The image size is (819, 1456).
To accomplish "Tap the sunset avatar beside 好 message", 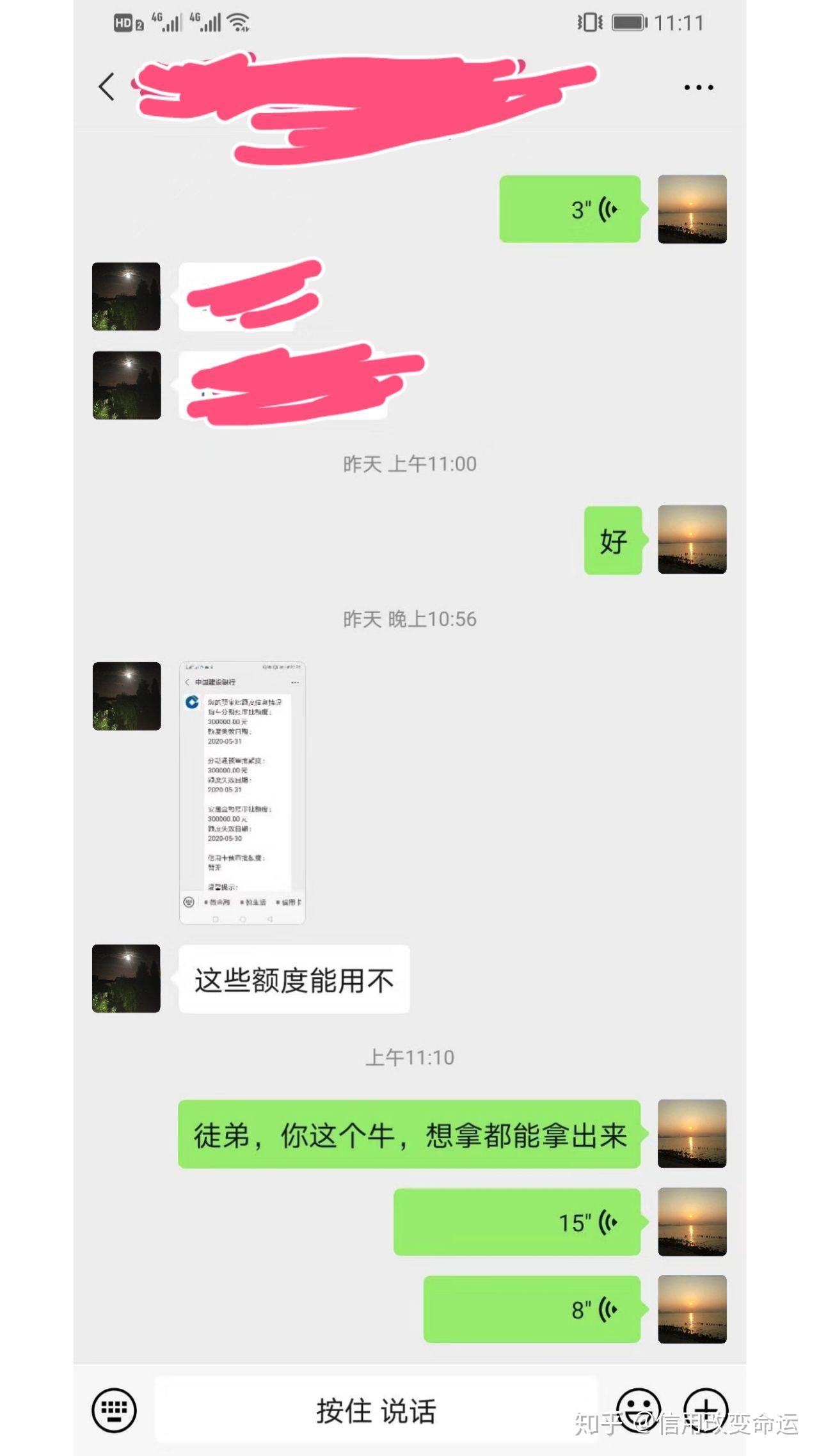I will 692,539.
